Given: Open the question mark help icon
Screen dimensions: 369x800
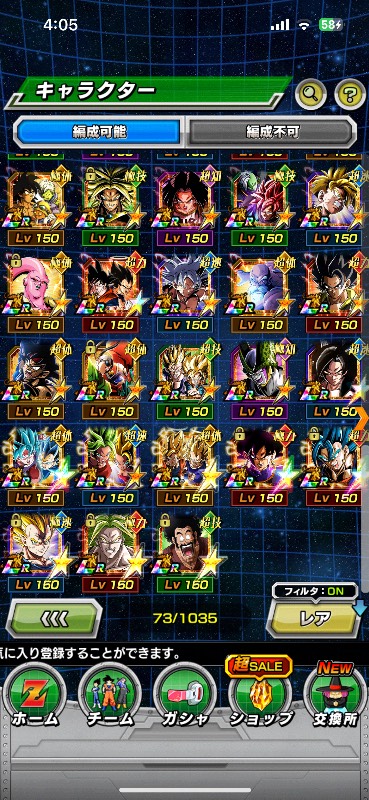Looking at the screenshot, I should pos(350,94).
